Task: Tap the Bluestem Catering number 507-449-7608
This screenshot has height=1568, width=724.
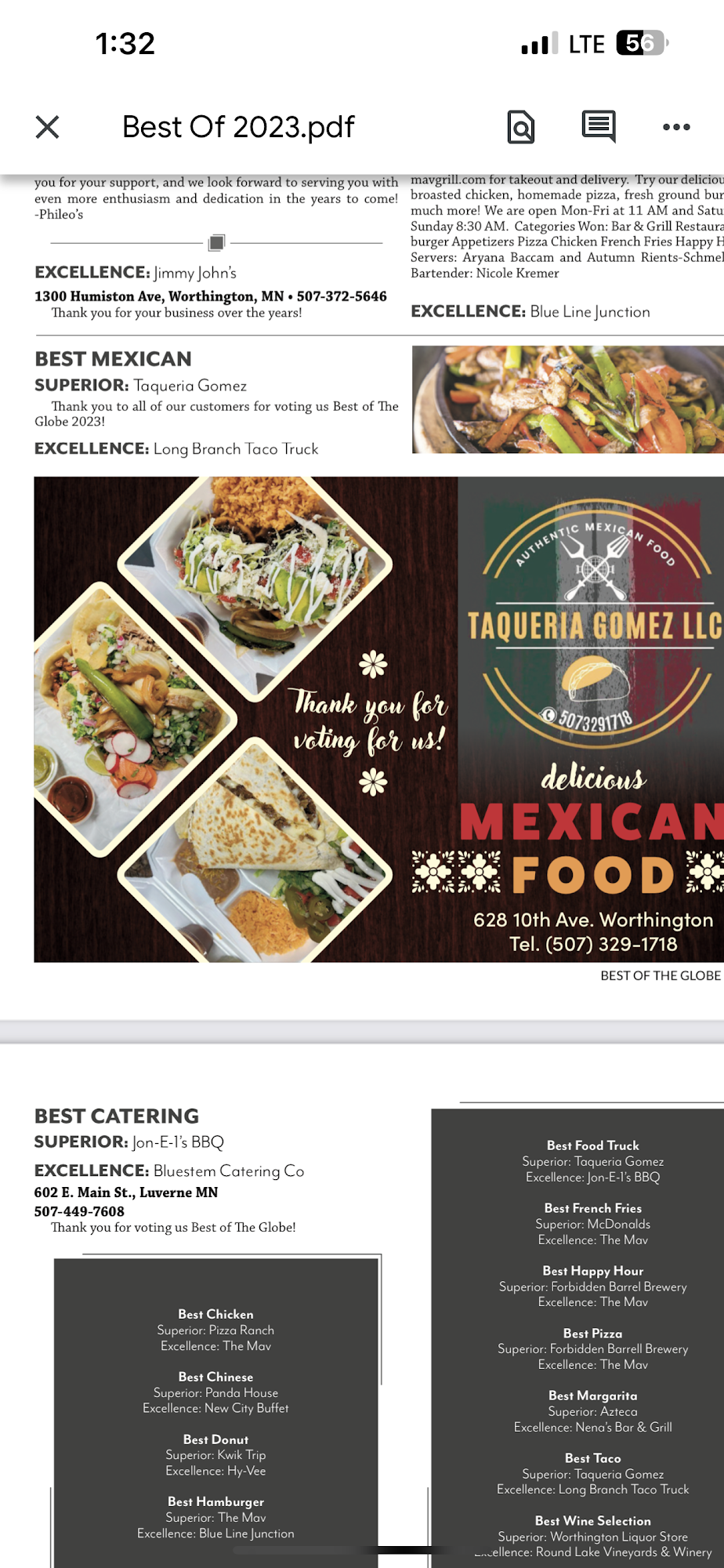Action: pyautogui.click(x=81, y=1211)
